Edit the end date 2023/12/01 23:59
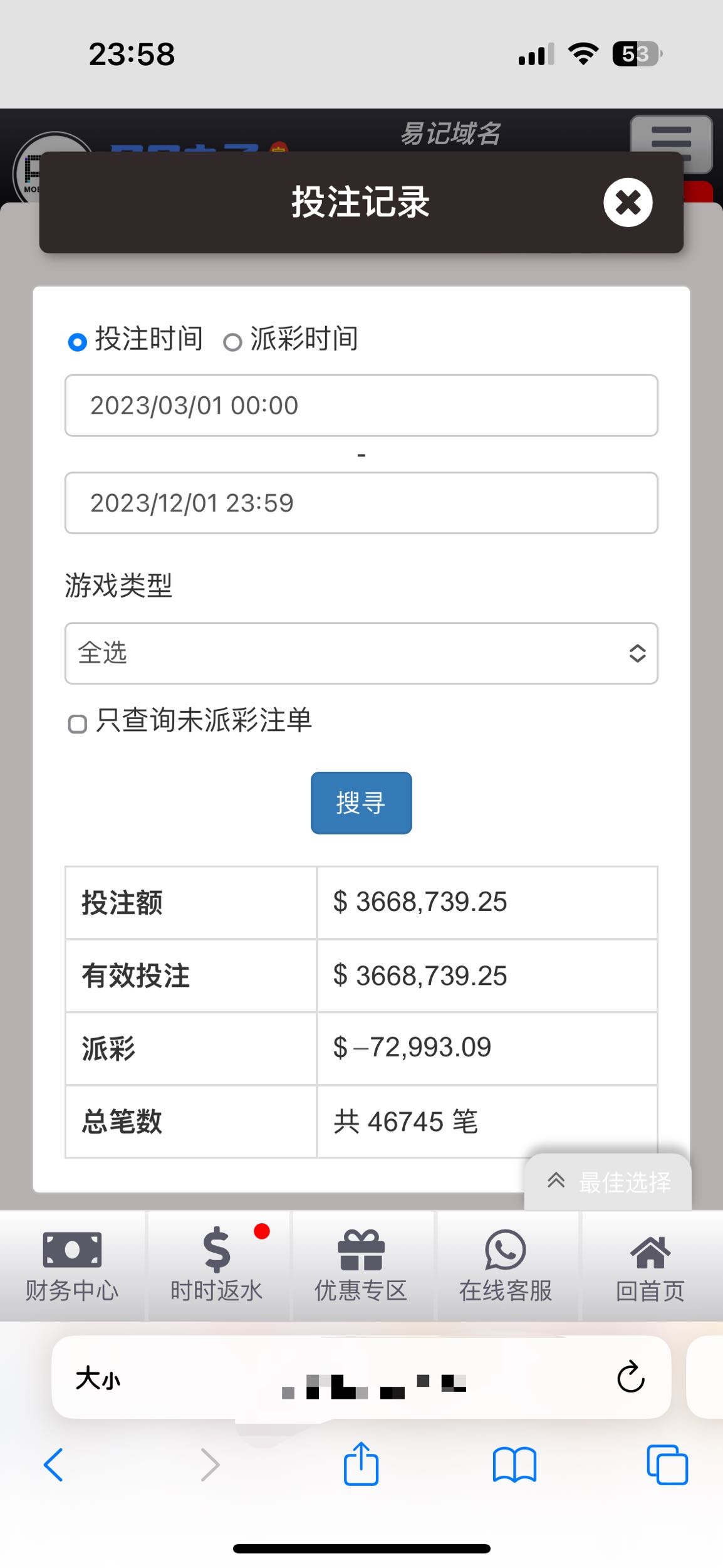Viewport: 723px width, 1568px height. point(361,503)
